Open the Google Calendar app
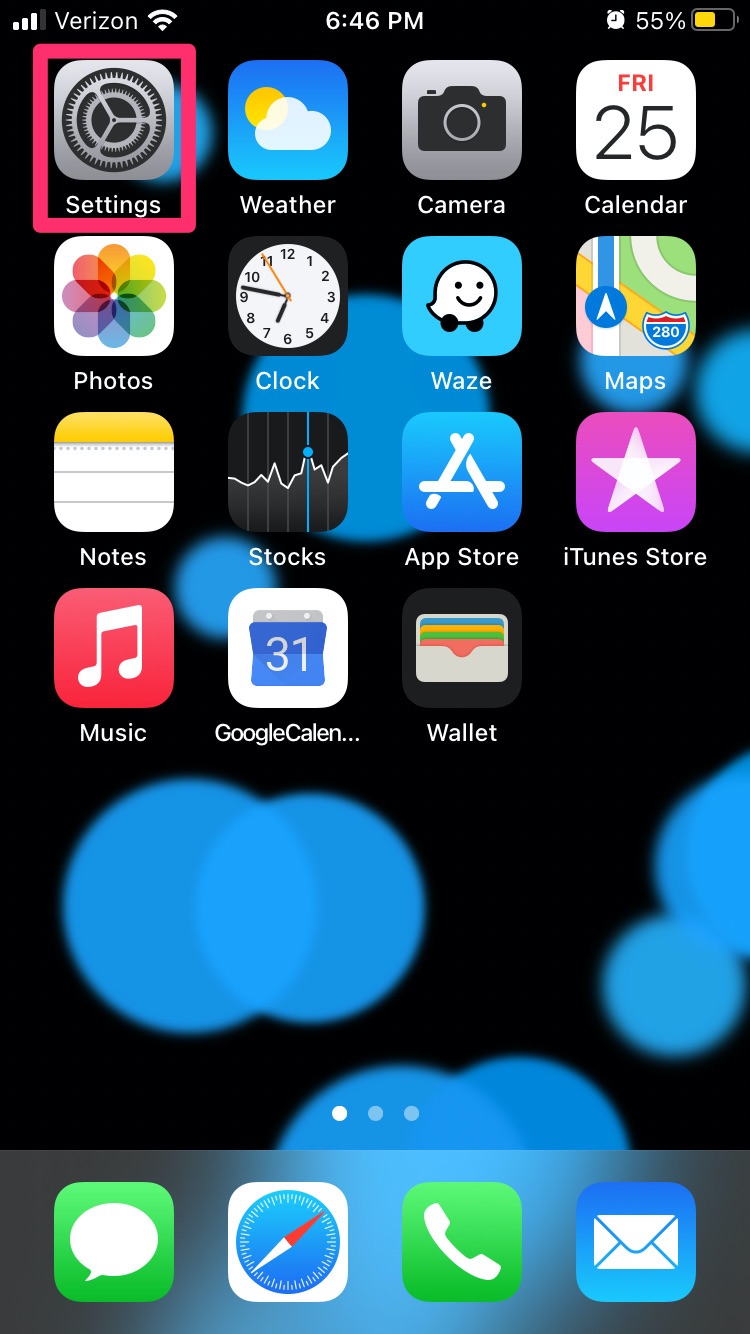Screen dimensions: 750x1334 [x=287, y=648]
